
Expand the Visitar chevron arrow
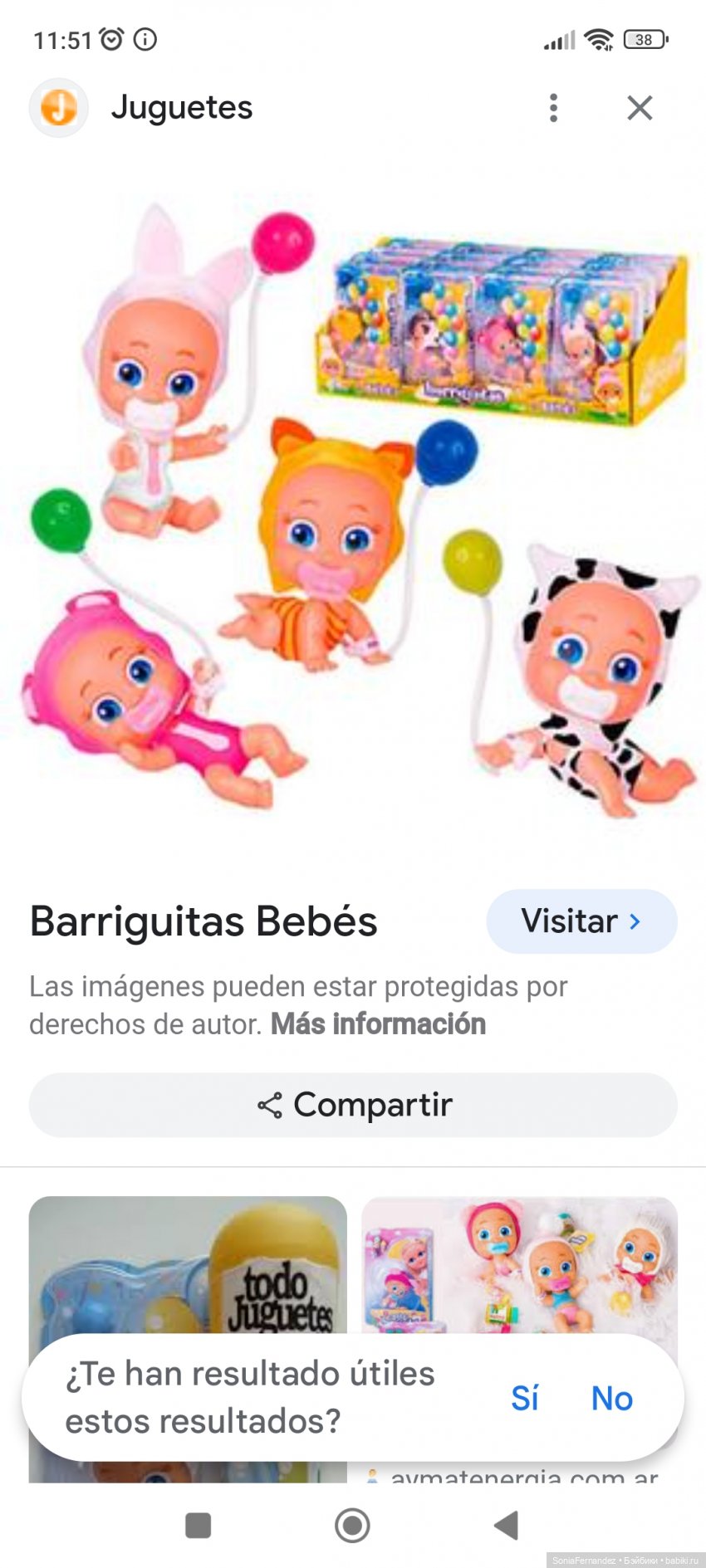(x=635, y=921)
